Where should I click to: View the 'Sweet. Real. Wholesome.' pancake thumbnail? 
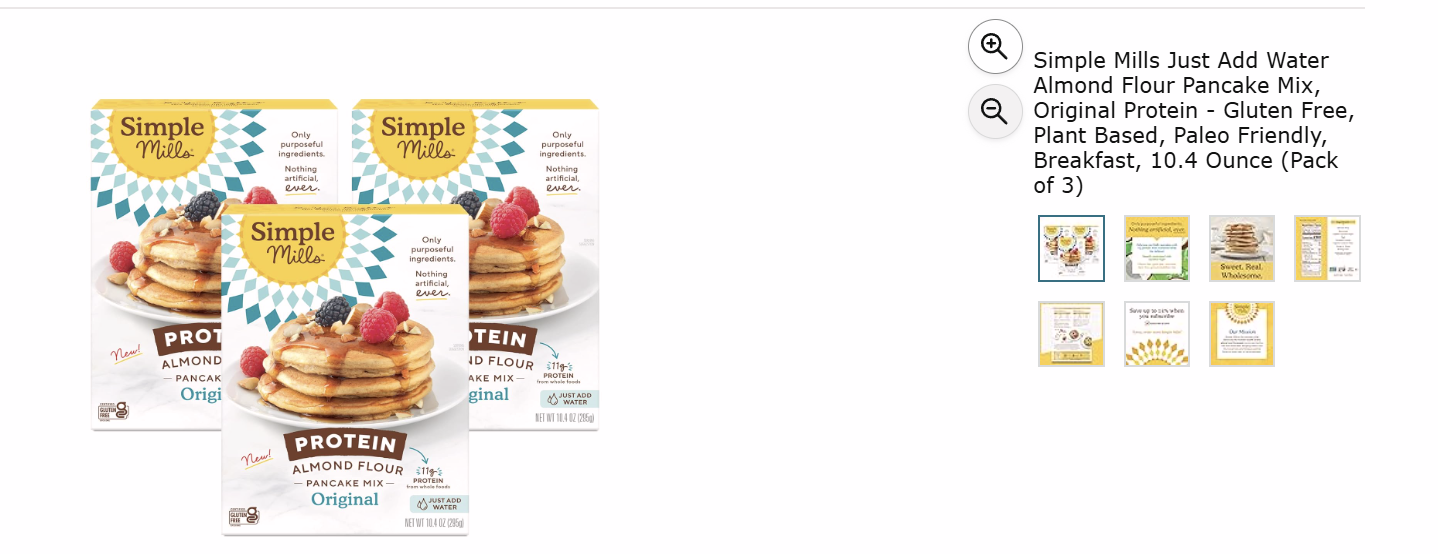(x=1241, y=248)
